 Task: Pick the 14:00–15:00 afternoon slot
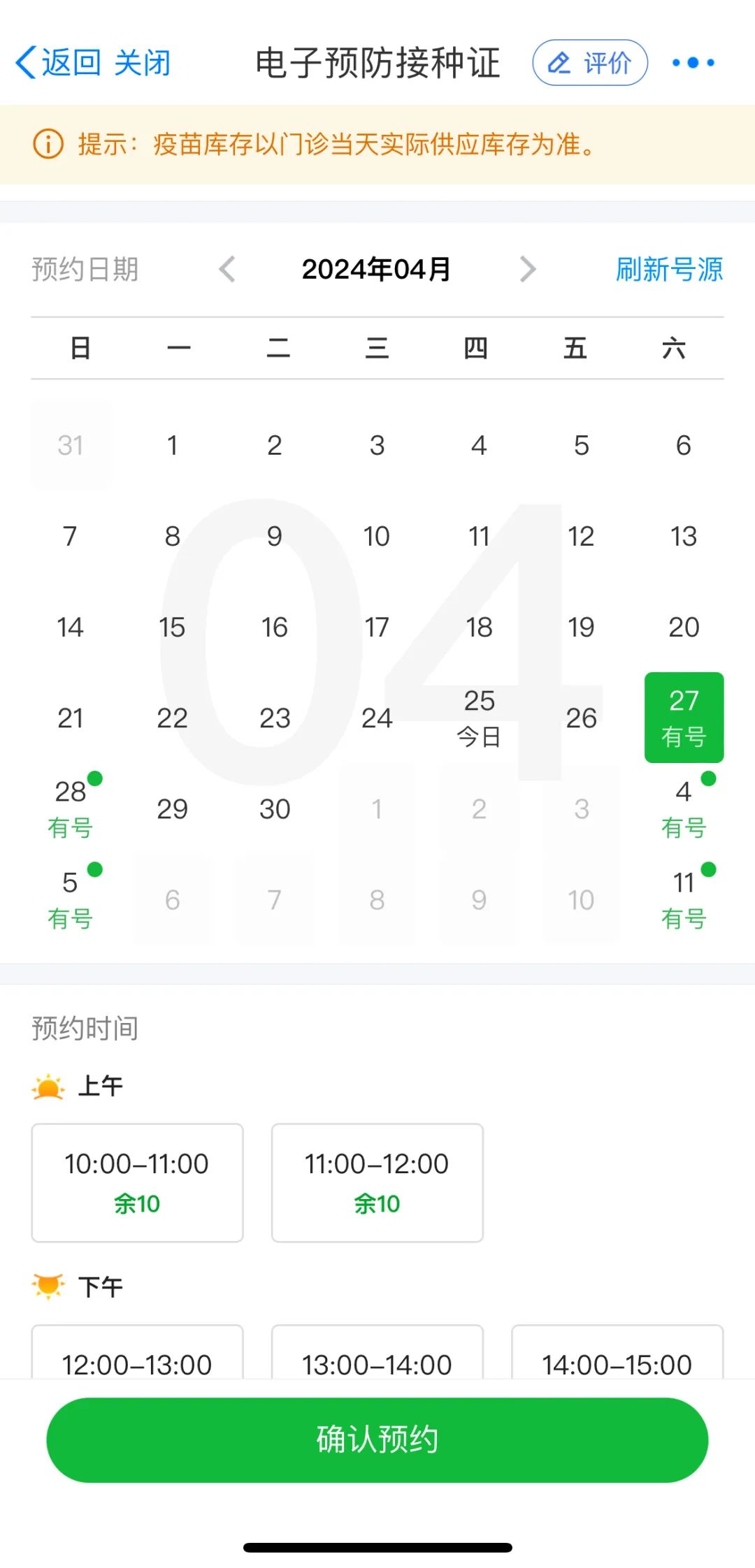click(617, 1356)
